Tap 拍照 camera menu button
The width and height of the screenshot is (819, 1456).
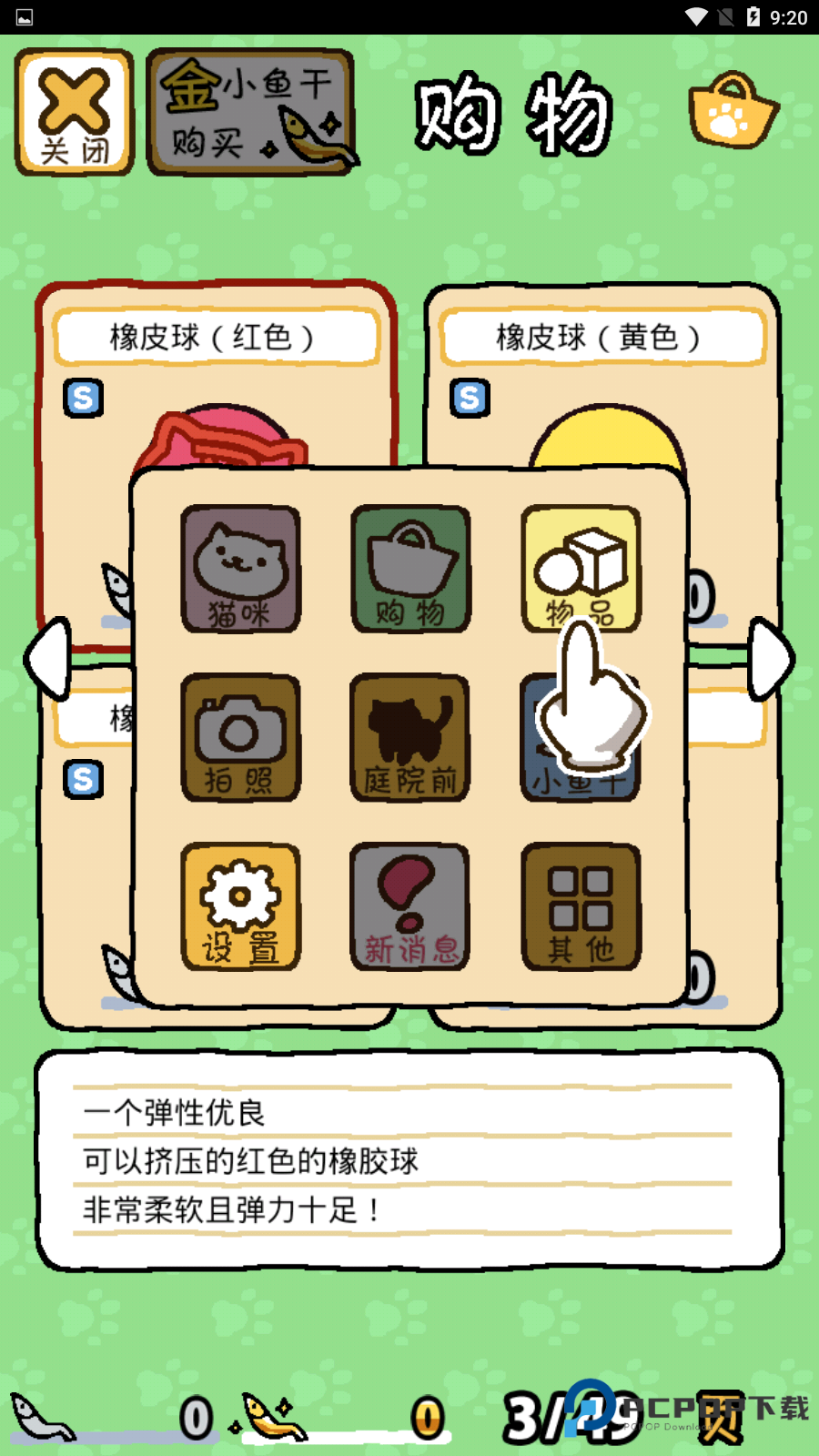(240, 738)
